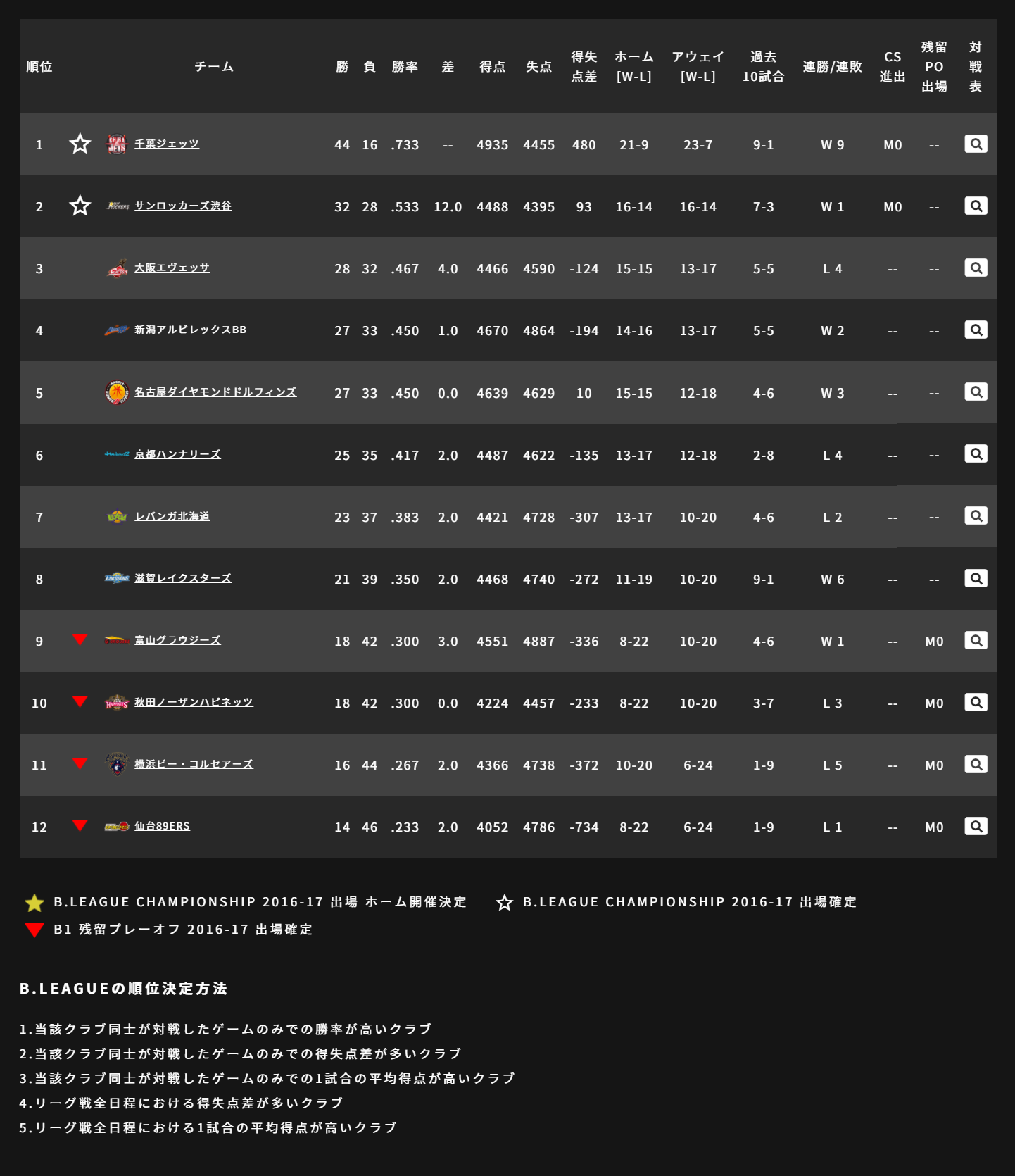Tap the magnifier icon for 仙台89ERS

tap(976, 826)
